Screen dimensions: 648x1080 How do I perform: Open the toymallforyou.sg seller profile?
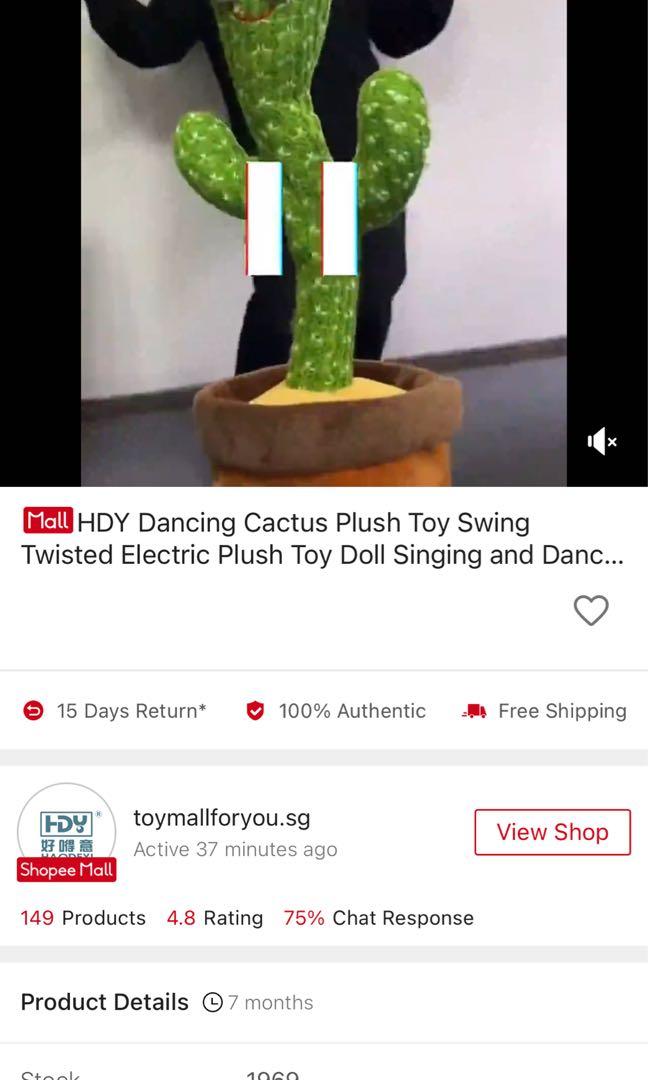coord(222,818)
